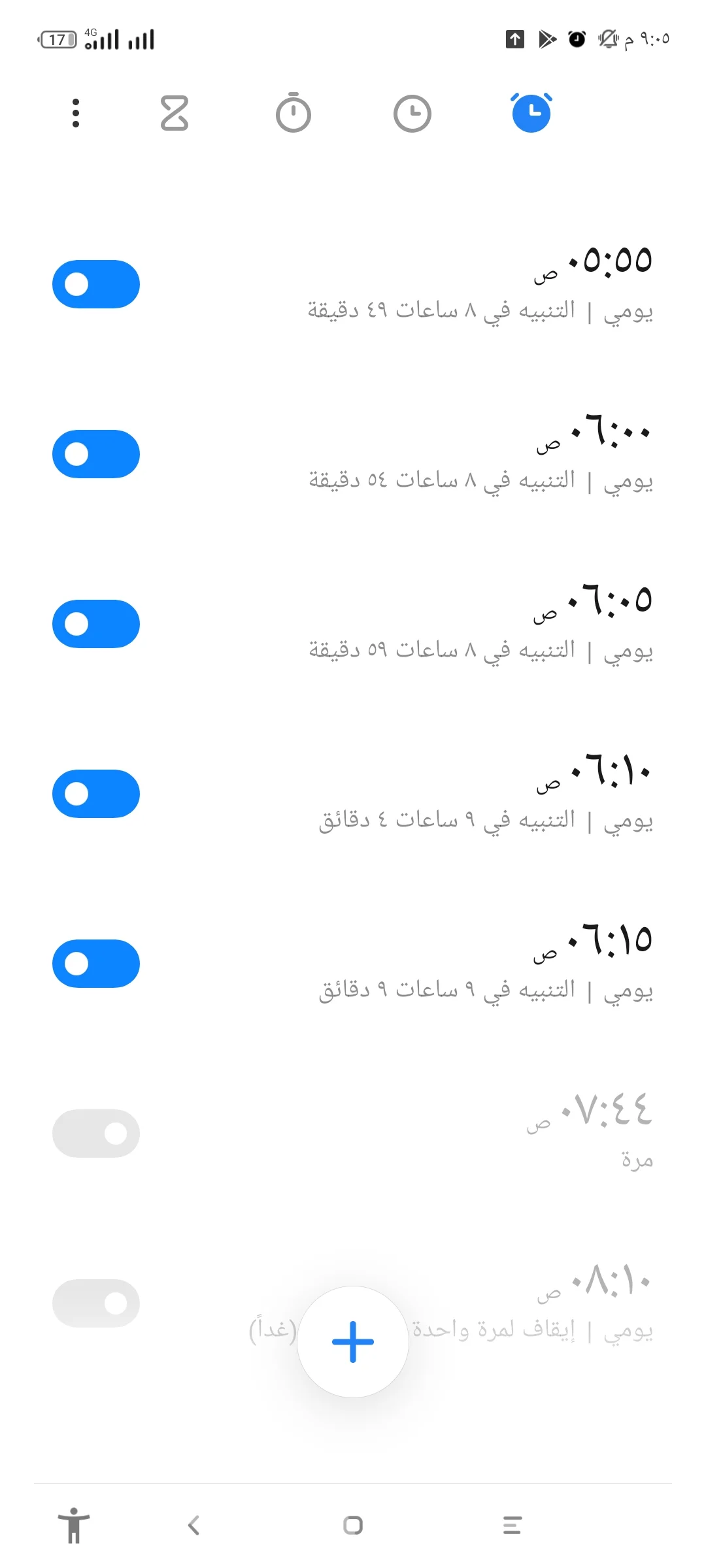Open the three-dot overflow menu
Viewport: 706px width, 1568px height.
76,112
